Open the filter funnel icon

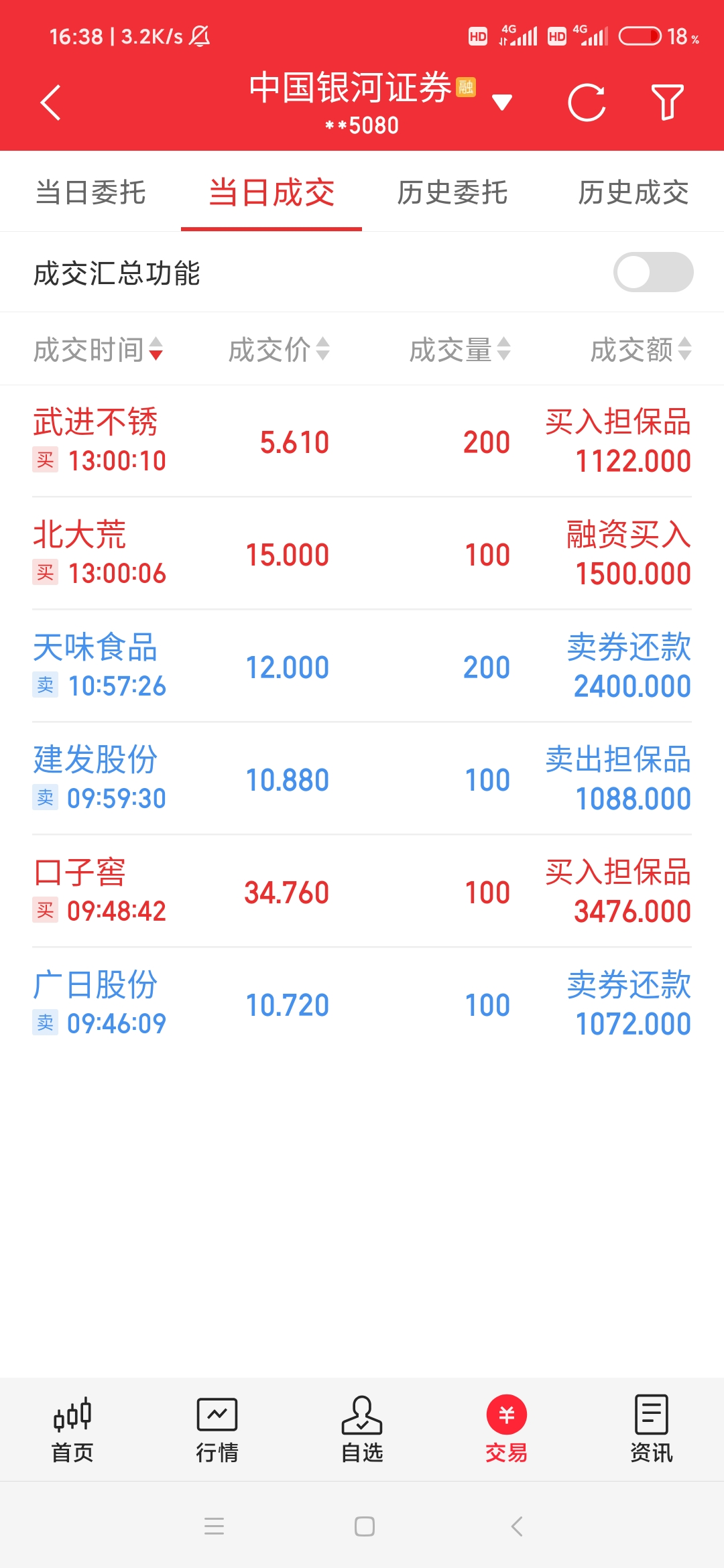coord(667,103)
